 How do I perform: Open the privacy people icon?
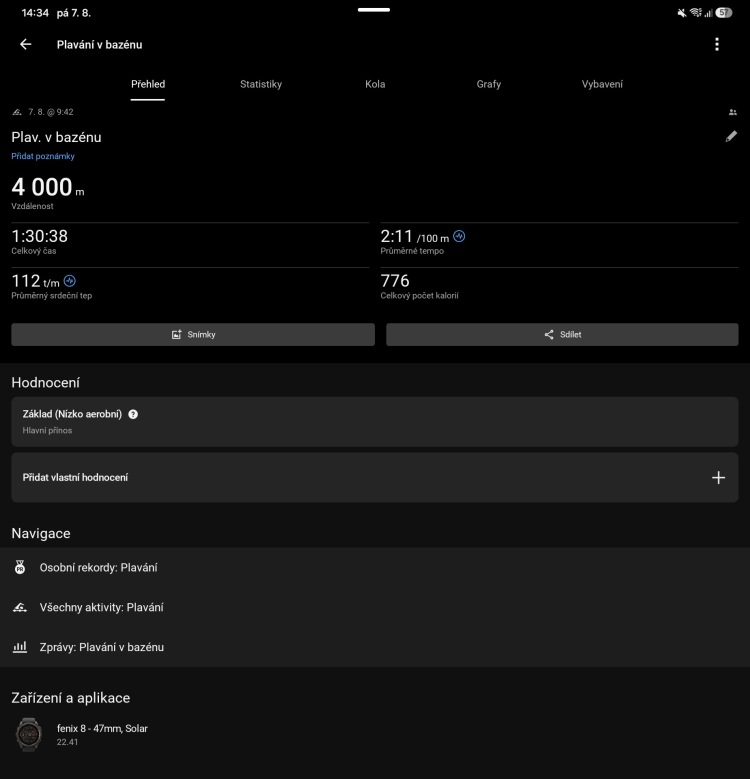[x=733, y=112]
